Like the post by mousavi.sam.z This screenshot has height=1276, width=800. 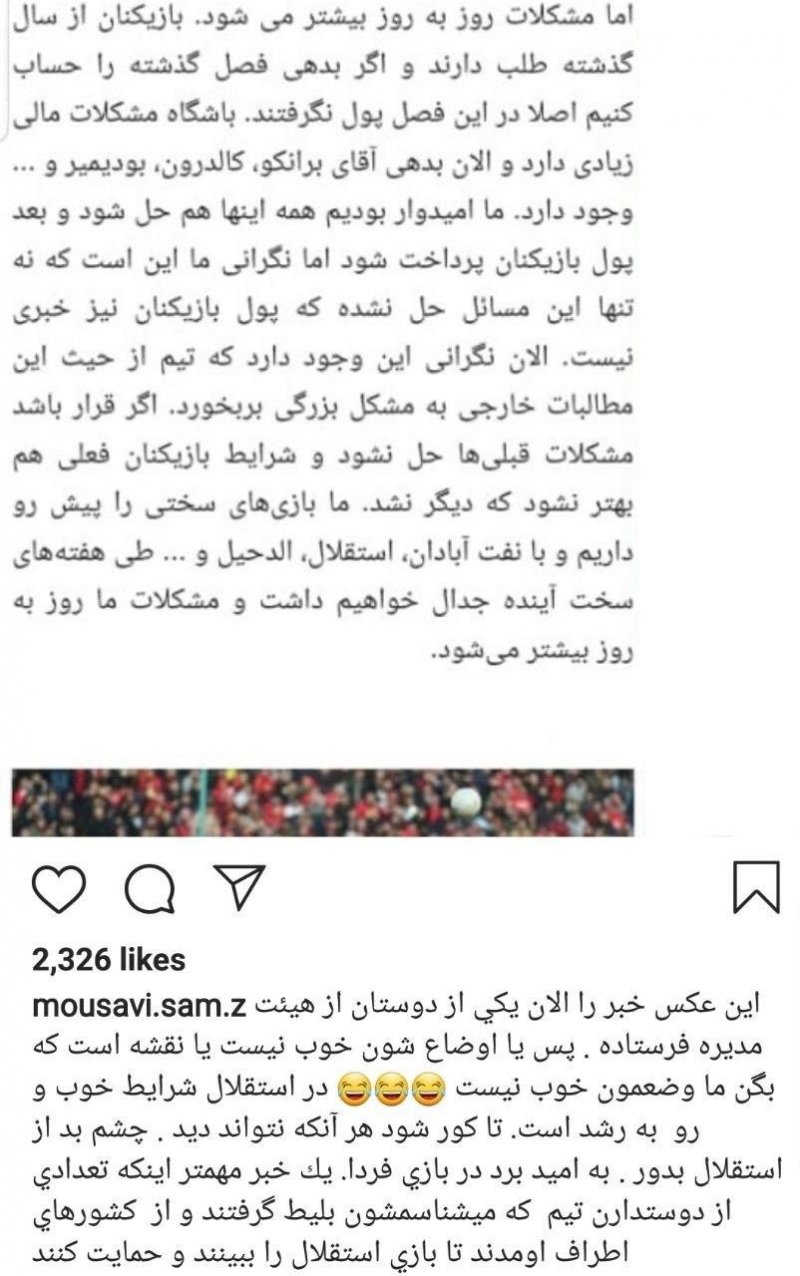[x=60, y=889]
